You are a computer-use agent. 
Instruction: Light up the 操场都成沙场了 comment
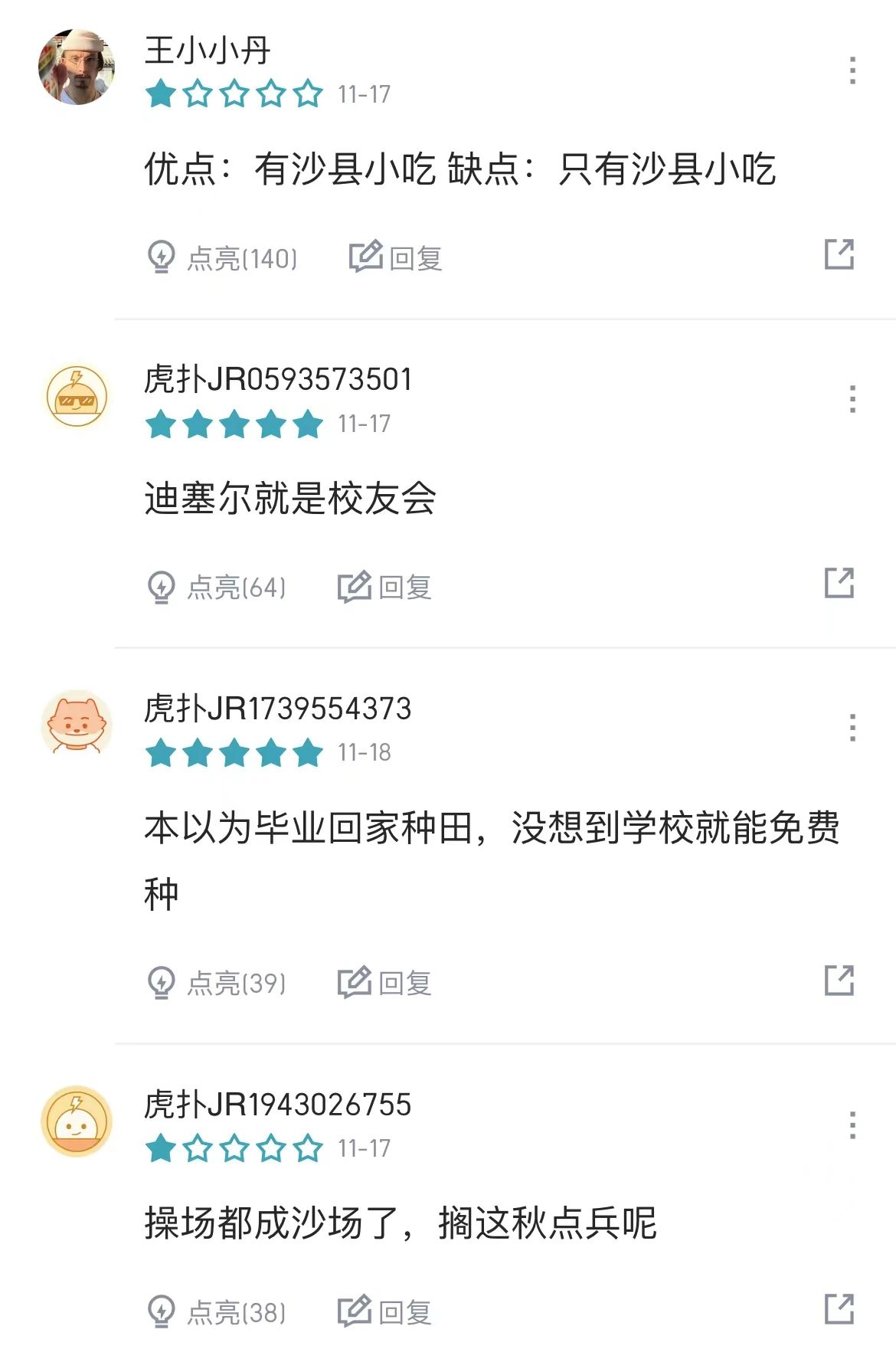pyautogui.click(x=216, y=1312)
